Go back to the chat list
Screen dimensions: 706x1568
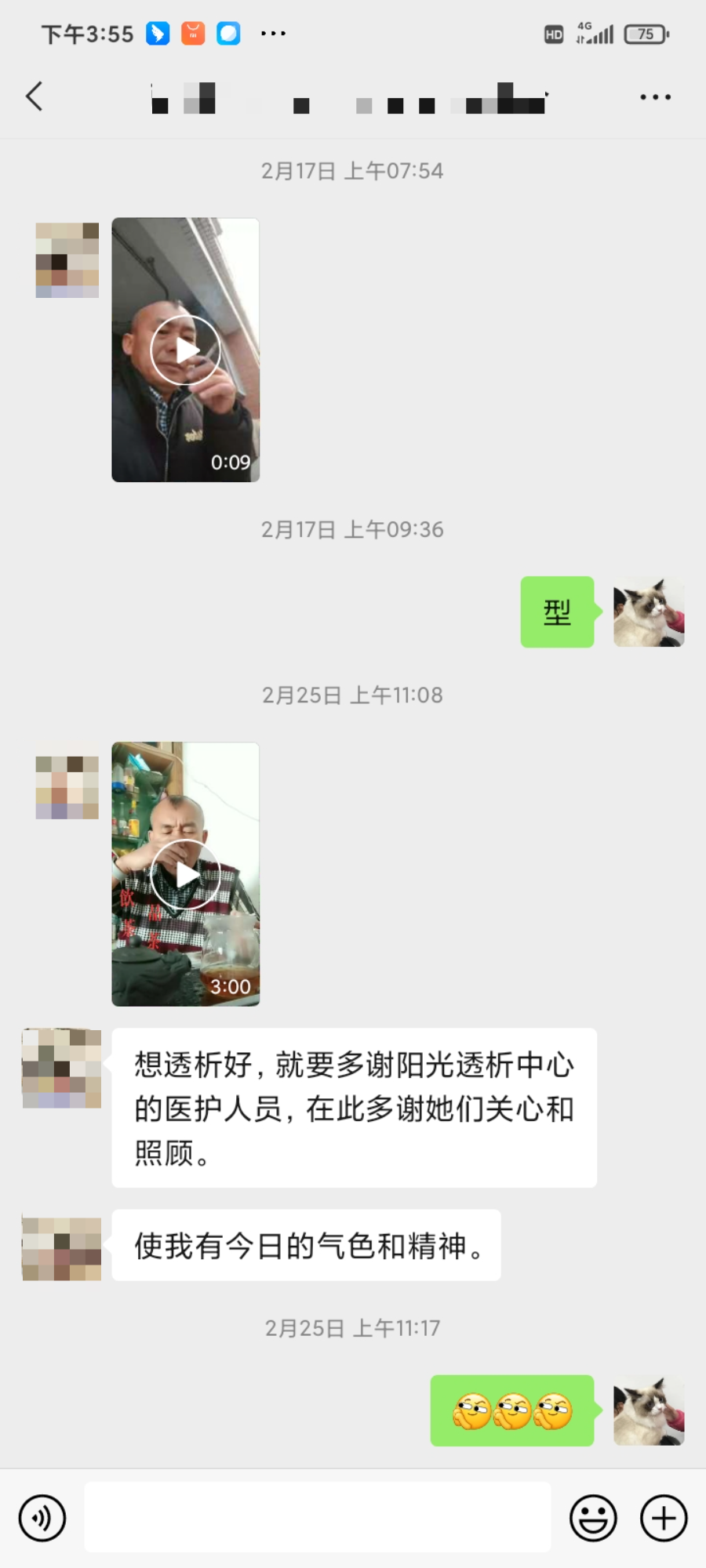click(35, 96)
